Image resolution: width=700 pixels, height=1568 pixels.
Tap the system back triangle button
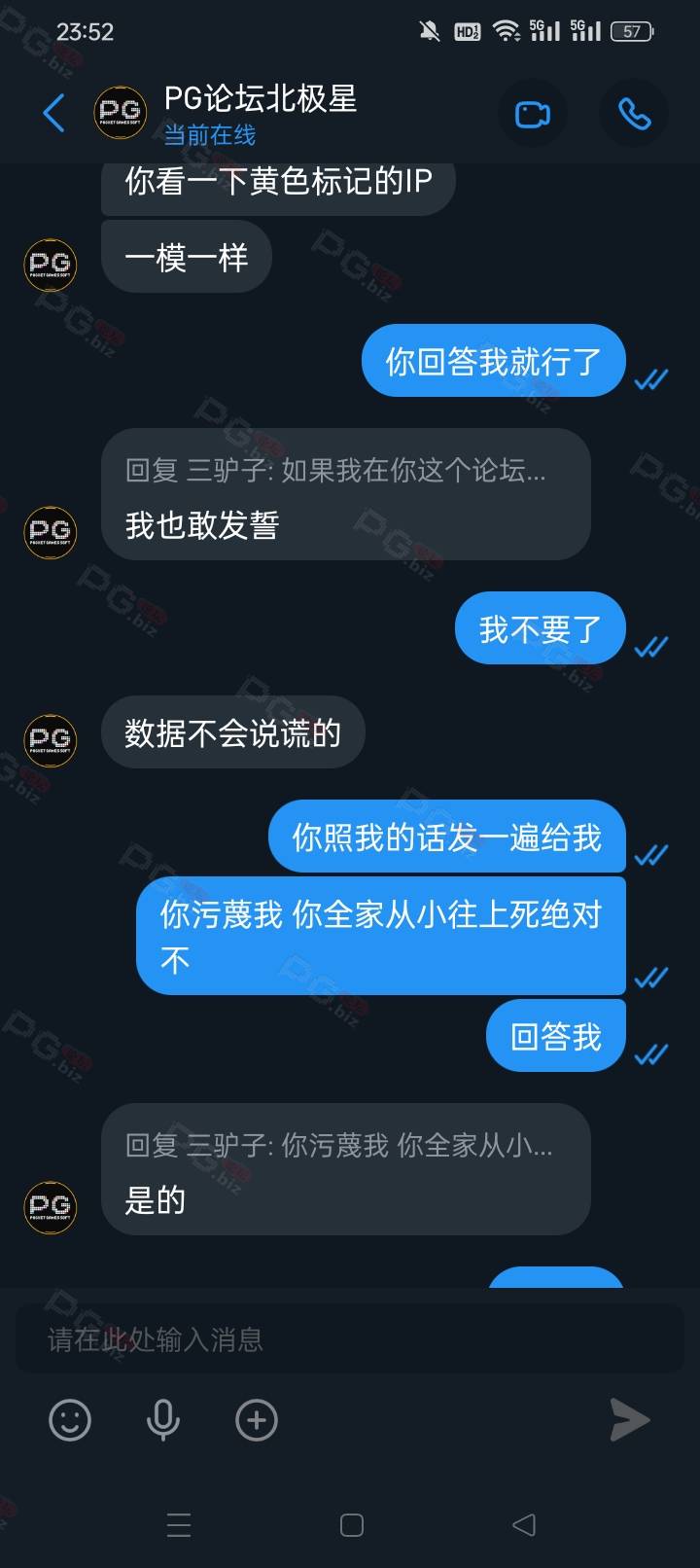[x=524, y=1524]
